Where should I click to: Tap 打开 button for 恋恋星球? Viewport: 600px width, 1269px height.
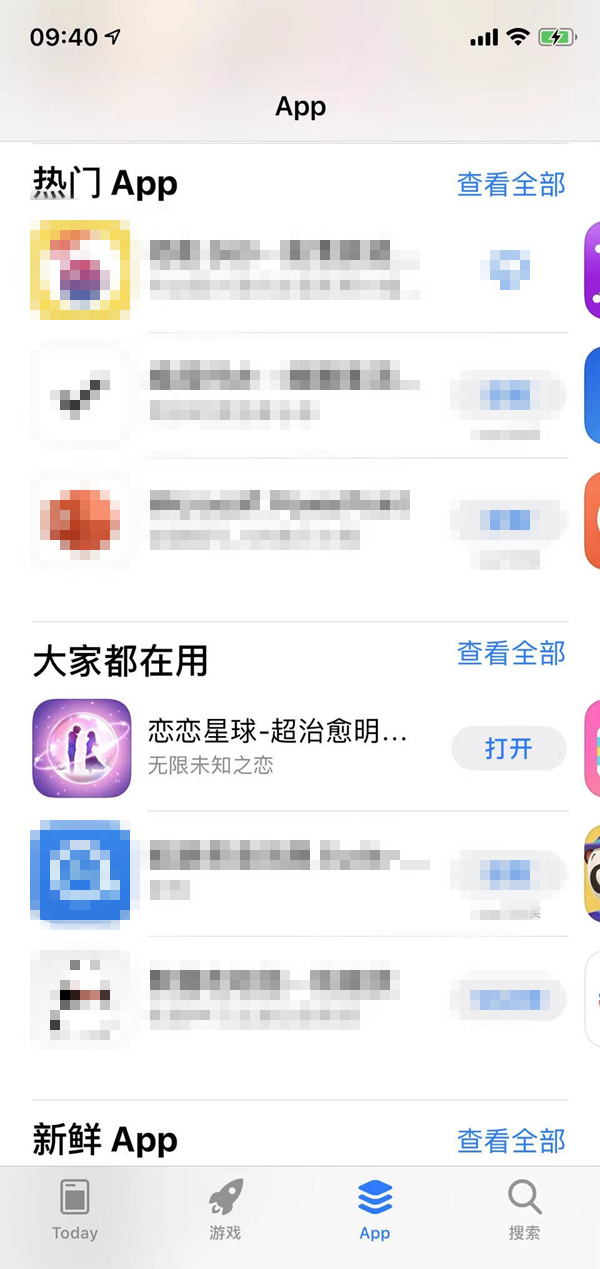(x=509, y=748)
